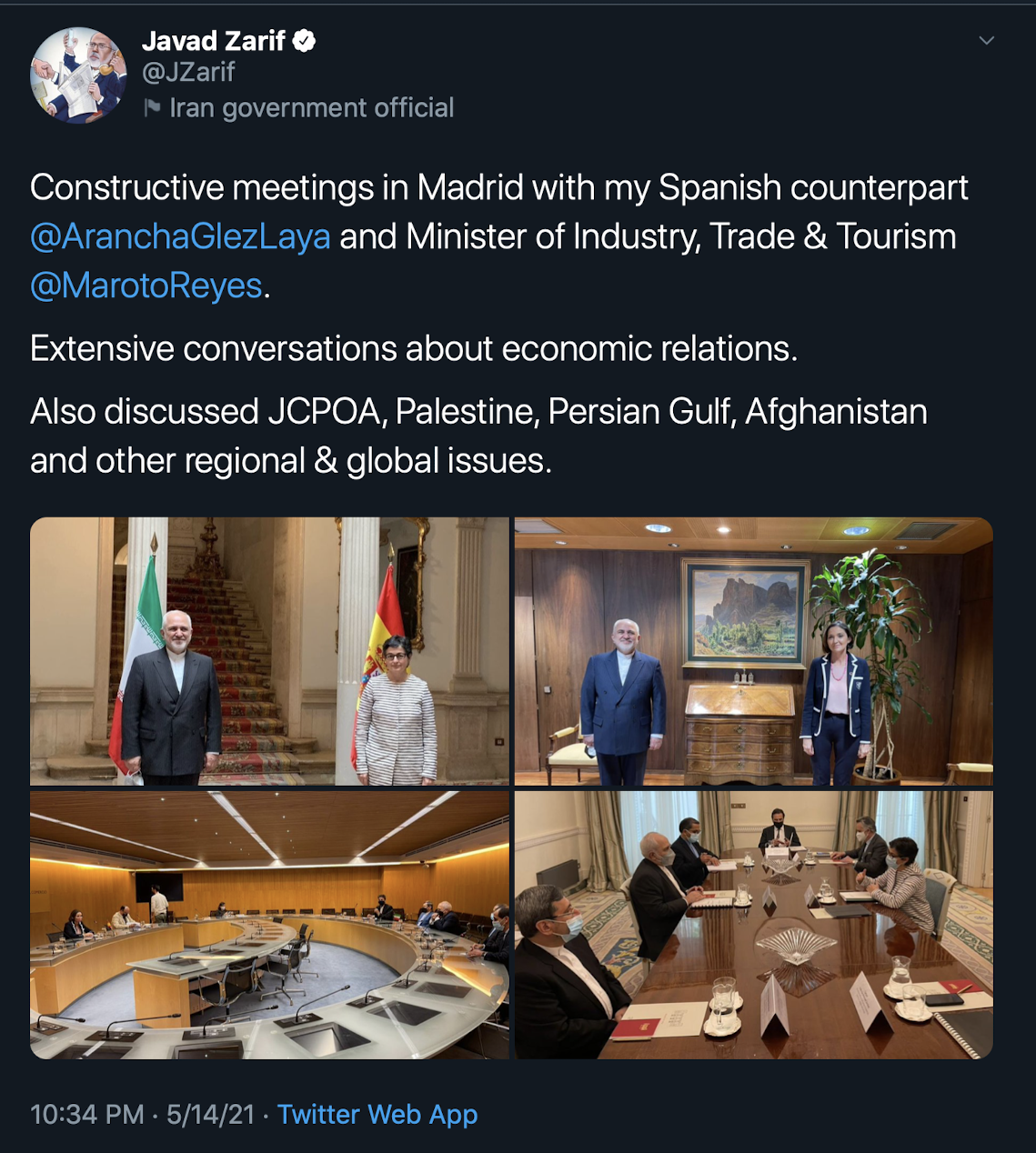This screenshot has width=1036, height=1153.
Task: Open the @JZarif handle link
Action: [188, 72]
